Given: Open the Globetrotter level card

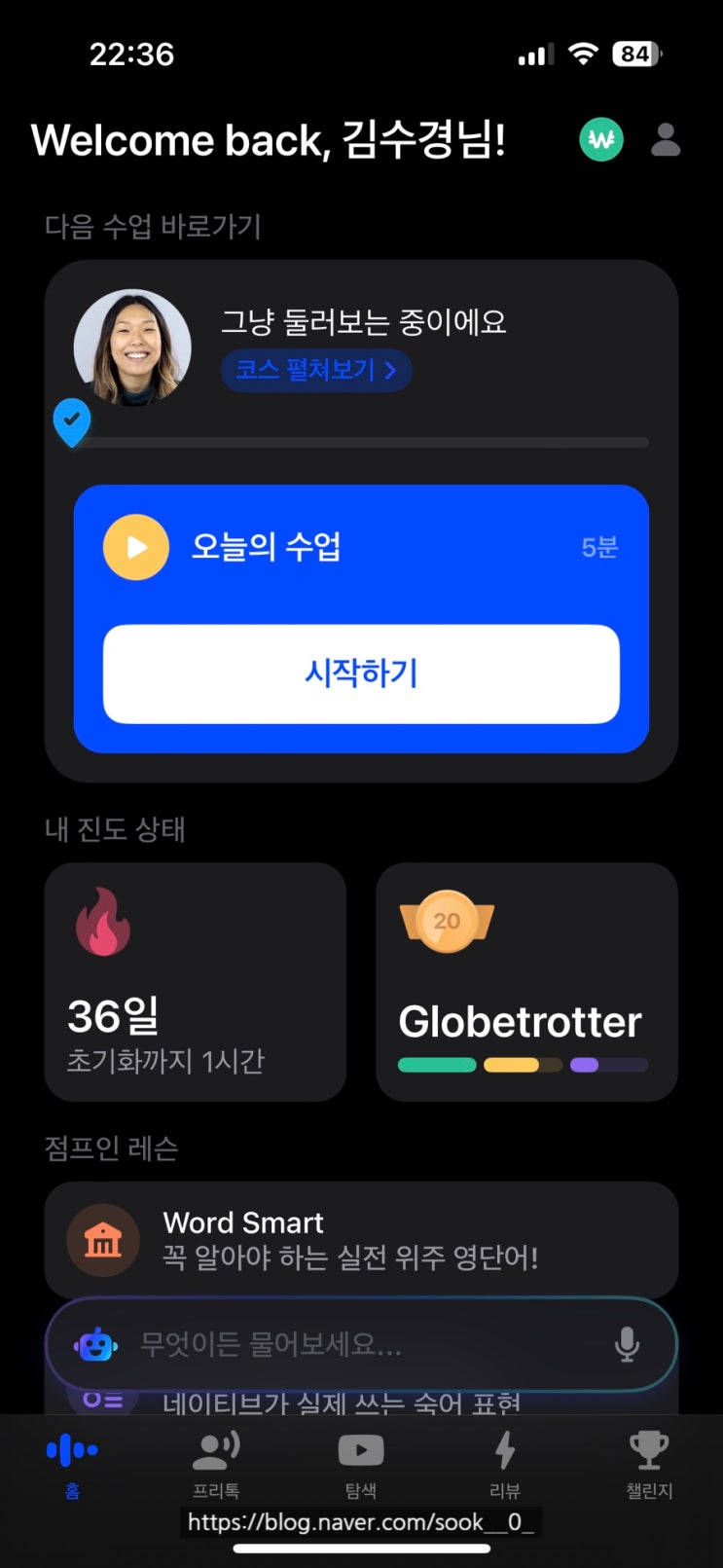Looking at the screenshot, I should point(526,981).
